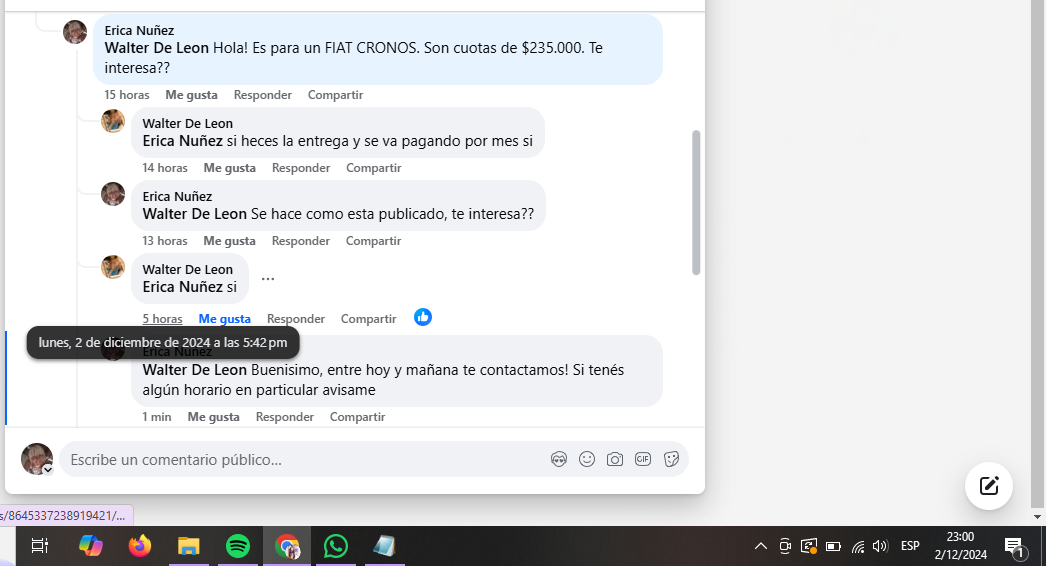The width and height of the screenshot is (1046, 566).
Task: Like Erica's 'Se hace como esta publicado' comment
Action: pos(229,241)
